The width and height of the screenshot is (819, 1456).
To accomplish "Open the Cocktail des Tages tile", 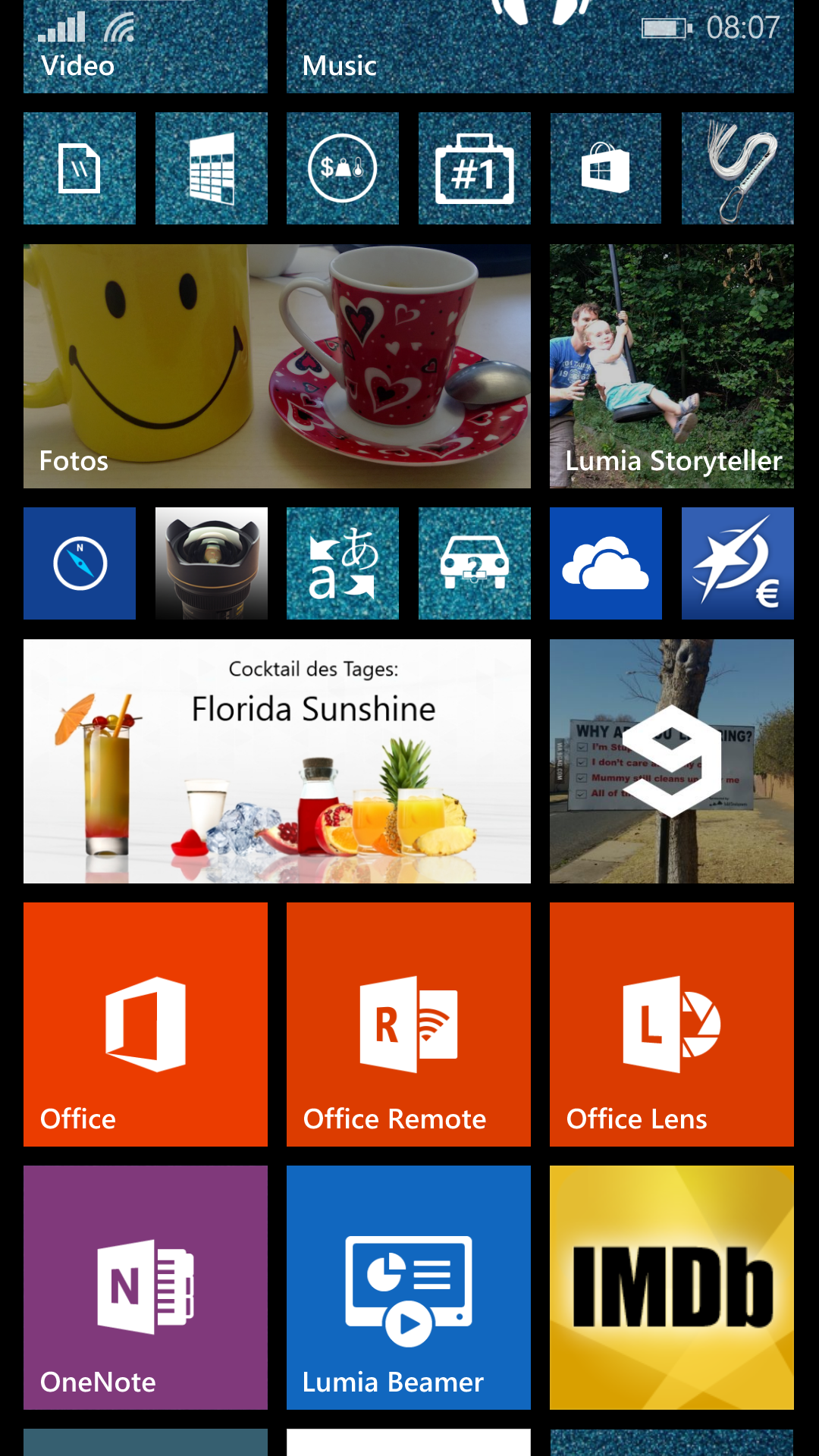I will point(277,761).
